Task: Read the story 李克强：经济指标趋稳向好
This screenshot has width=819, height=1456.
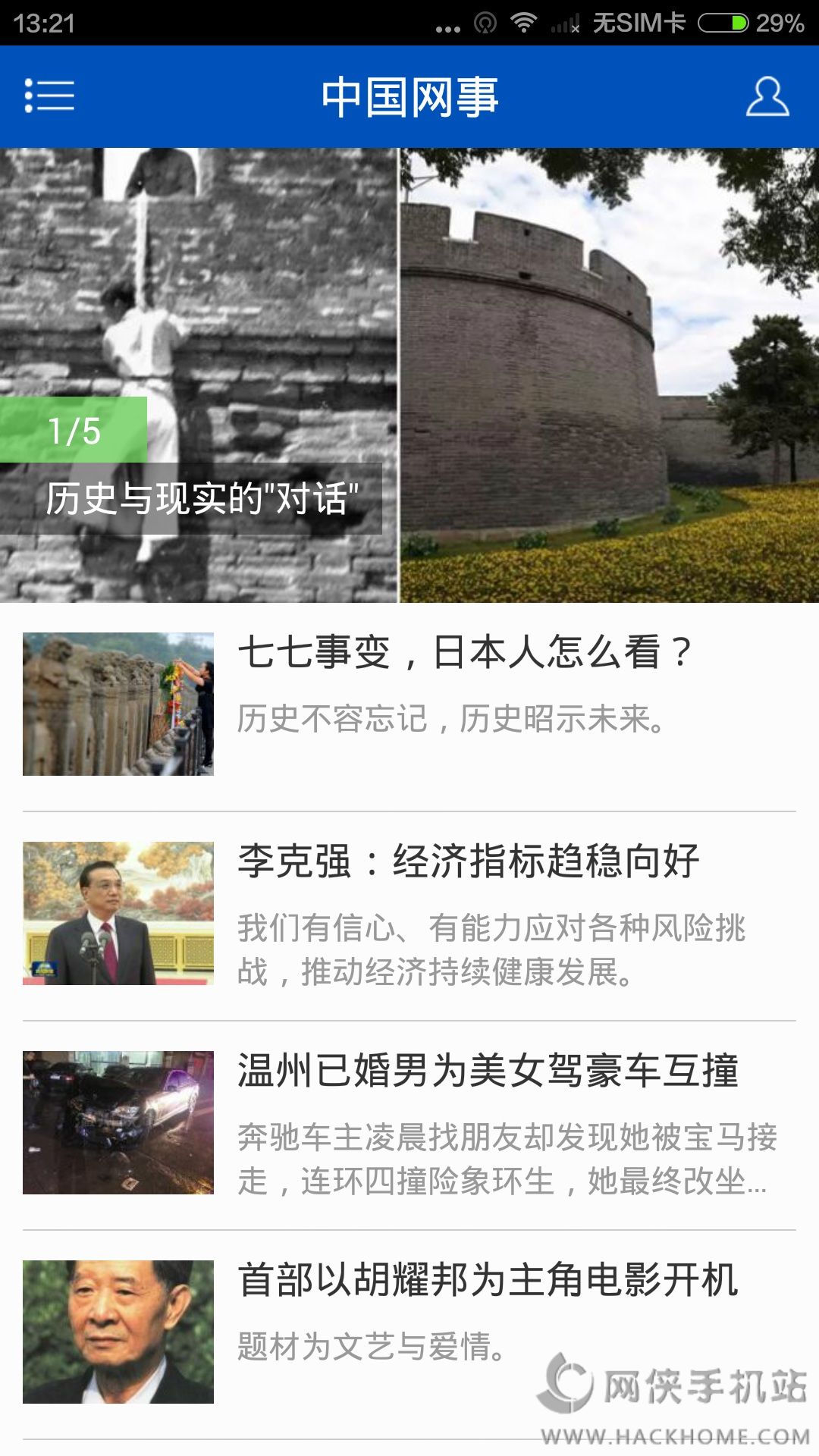Action: pyautogui.click(x=468, y=862)
